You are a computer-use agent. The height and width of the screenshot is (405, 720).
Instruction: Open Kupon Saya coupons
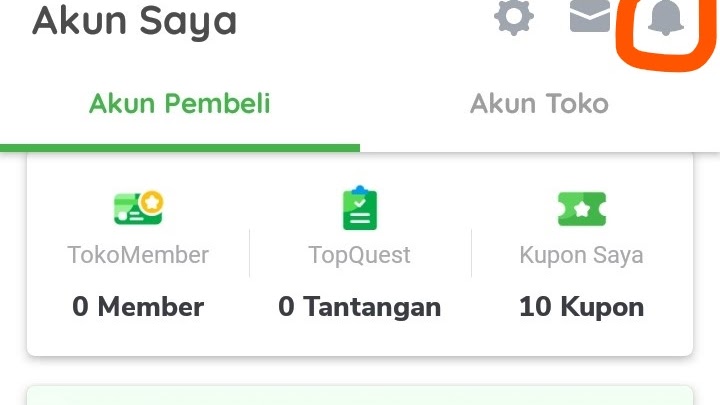coord(581,255)
